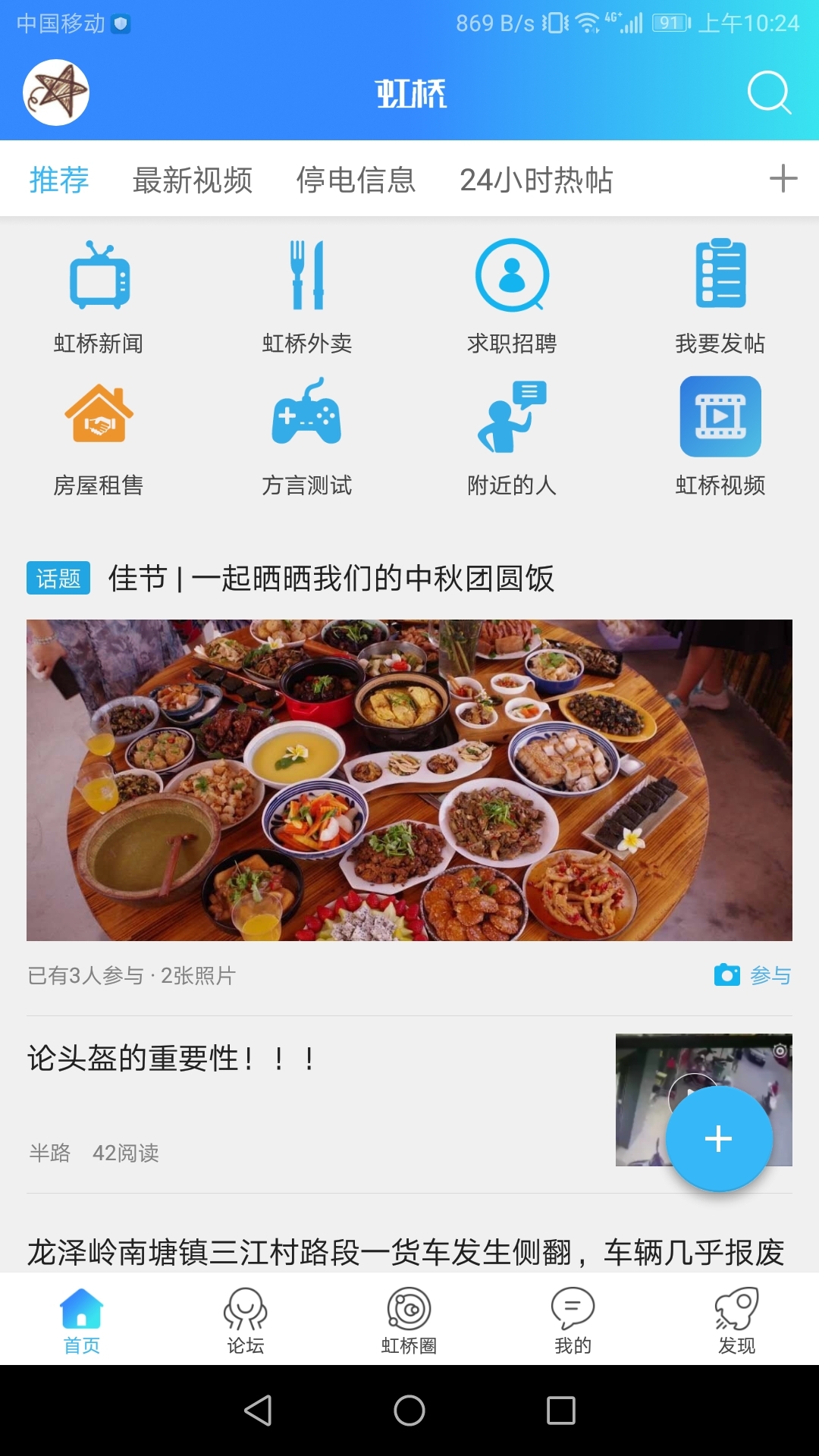Open the 中秋团圆饭 topic photo
The height and width of the screenshot is (1456, 819).
coord(409,780)
